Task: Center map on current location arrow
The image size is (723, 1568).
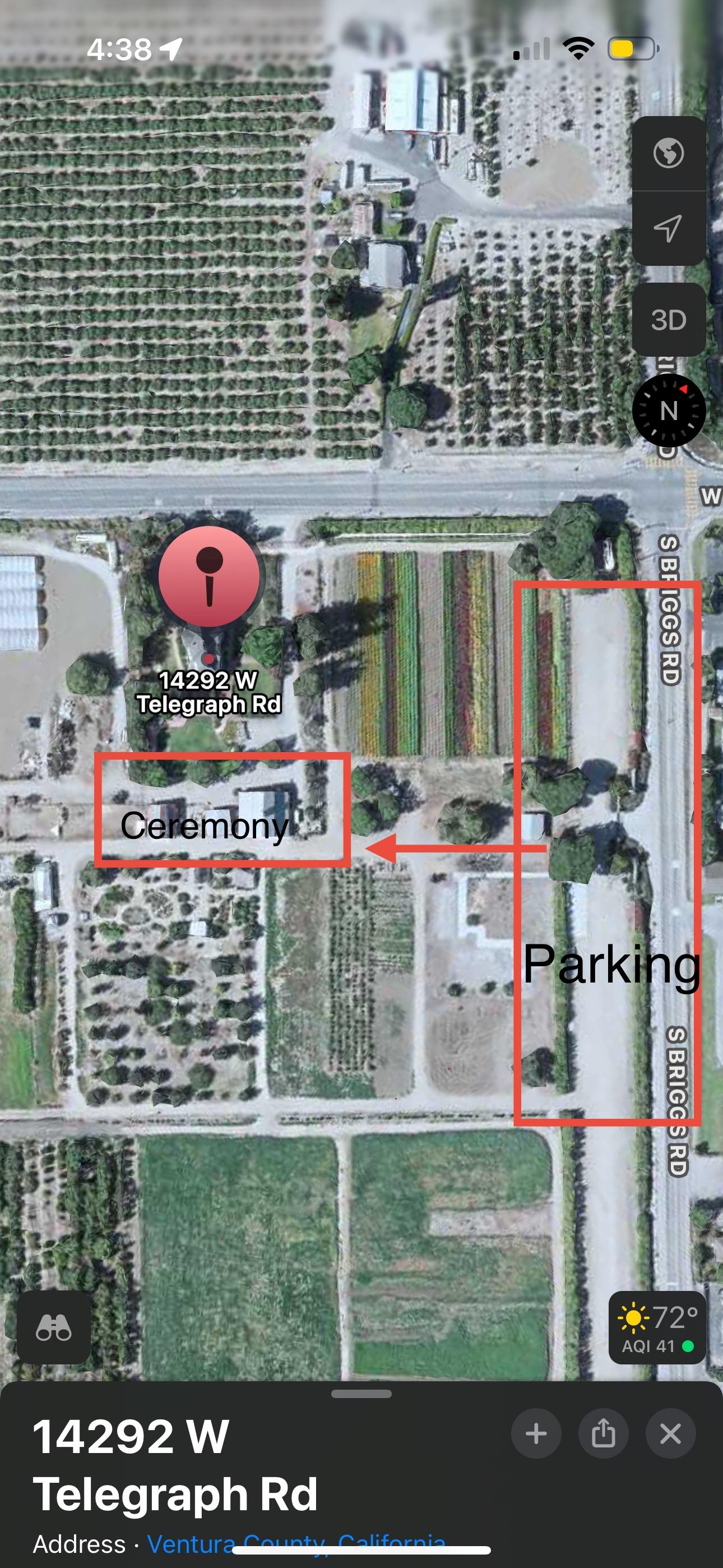Action: pos(668,228)
